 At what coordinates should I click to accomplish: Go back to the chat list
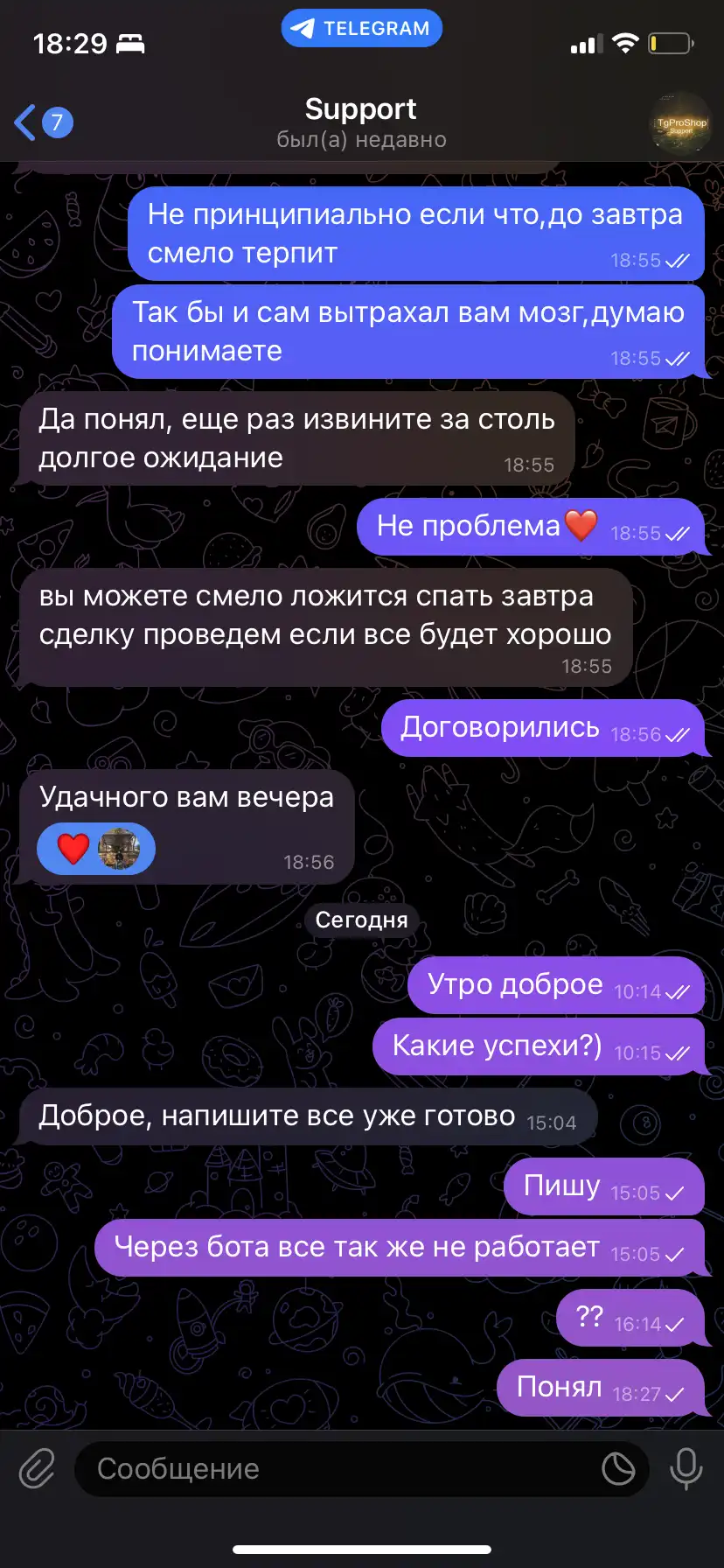43,122
